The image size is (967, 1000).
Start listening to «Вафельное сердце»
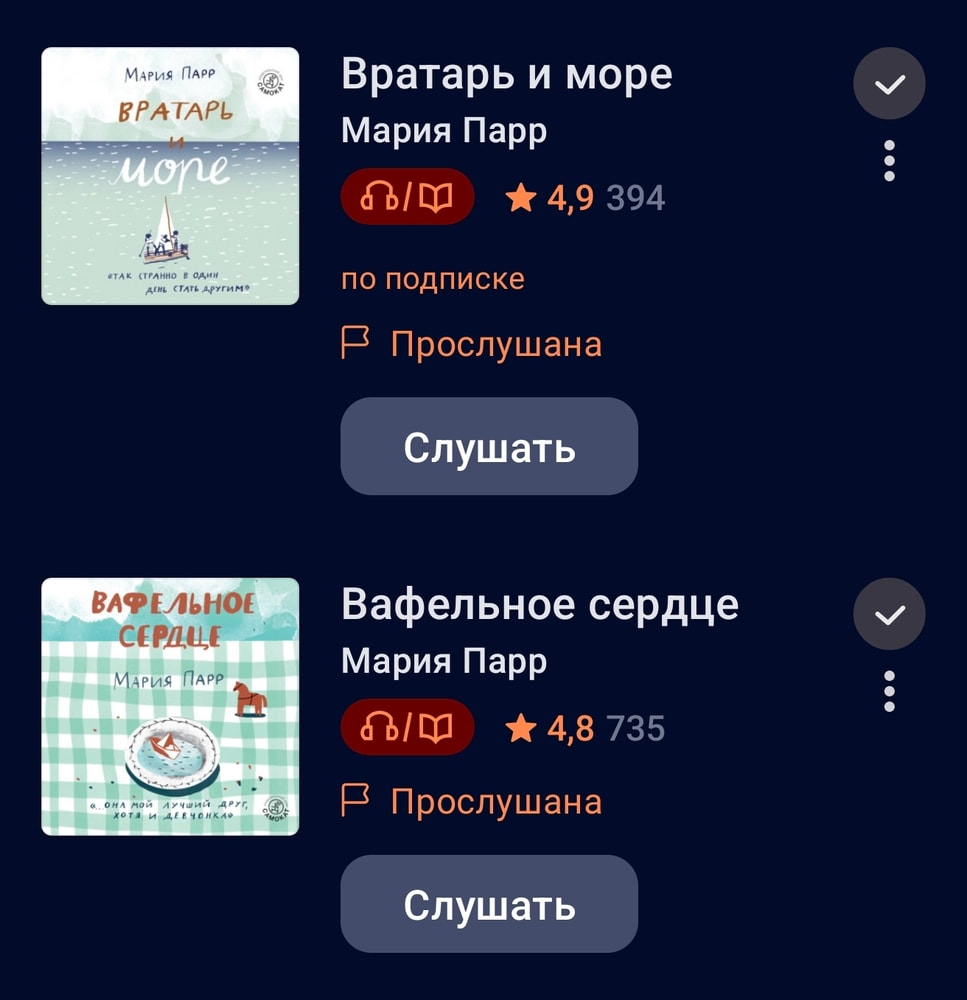pos(489,904)
